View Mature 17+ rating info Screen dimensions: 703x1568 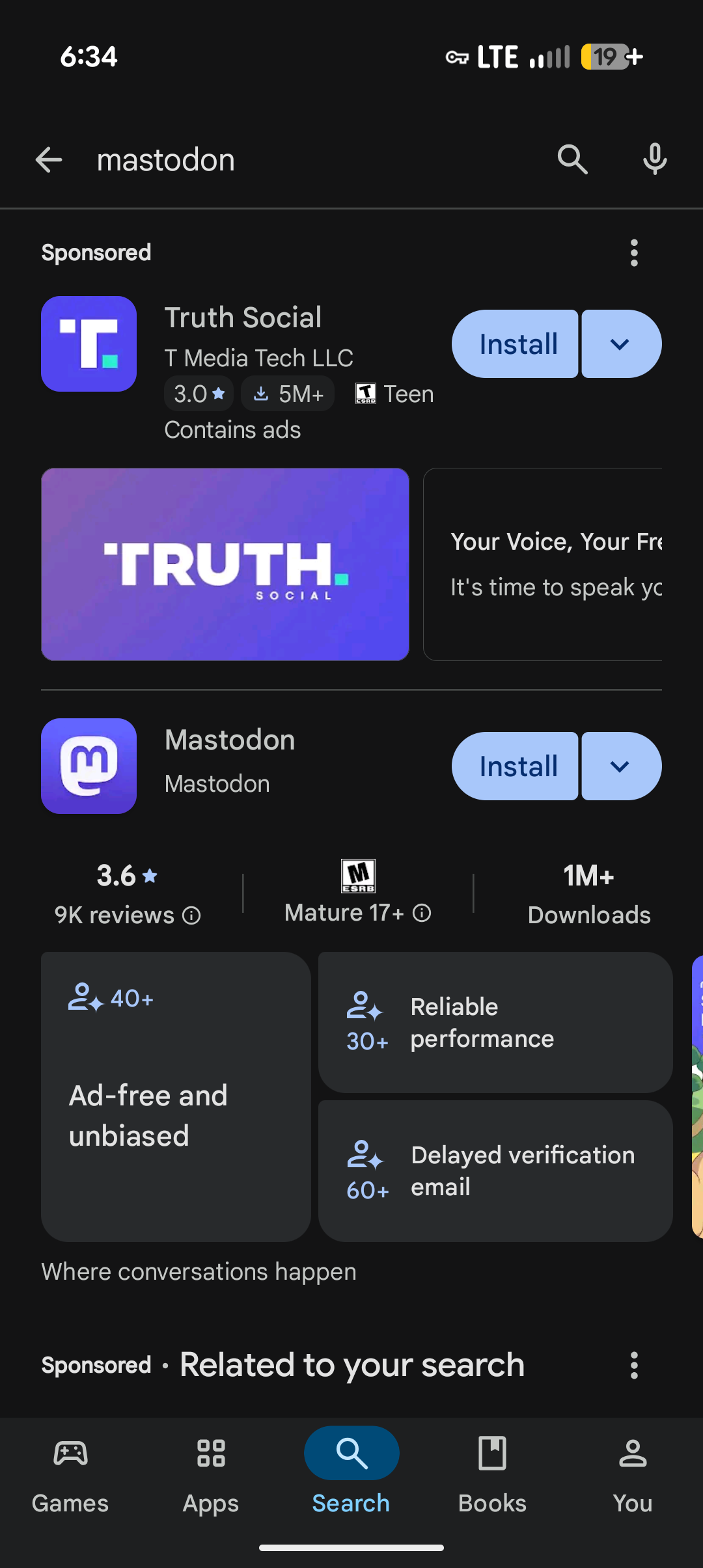tap(422, 913)
